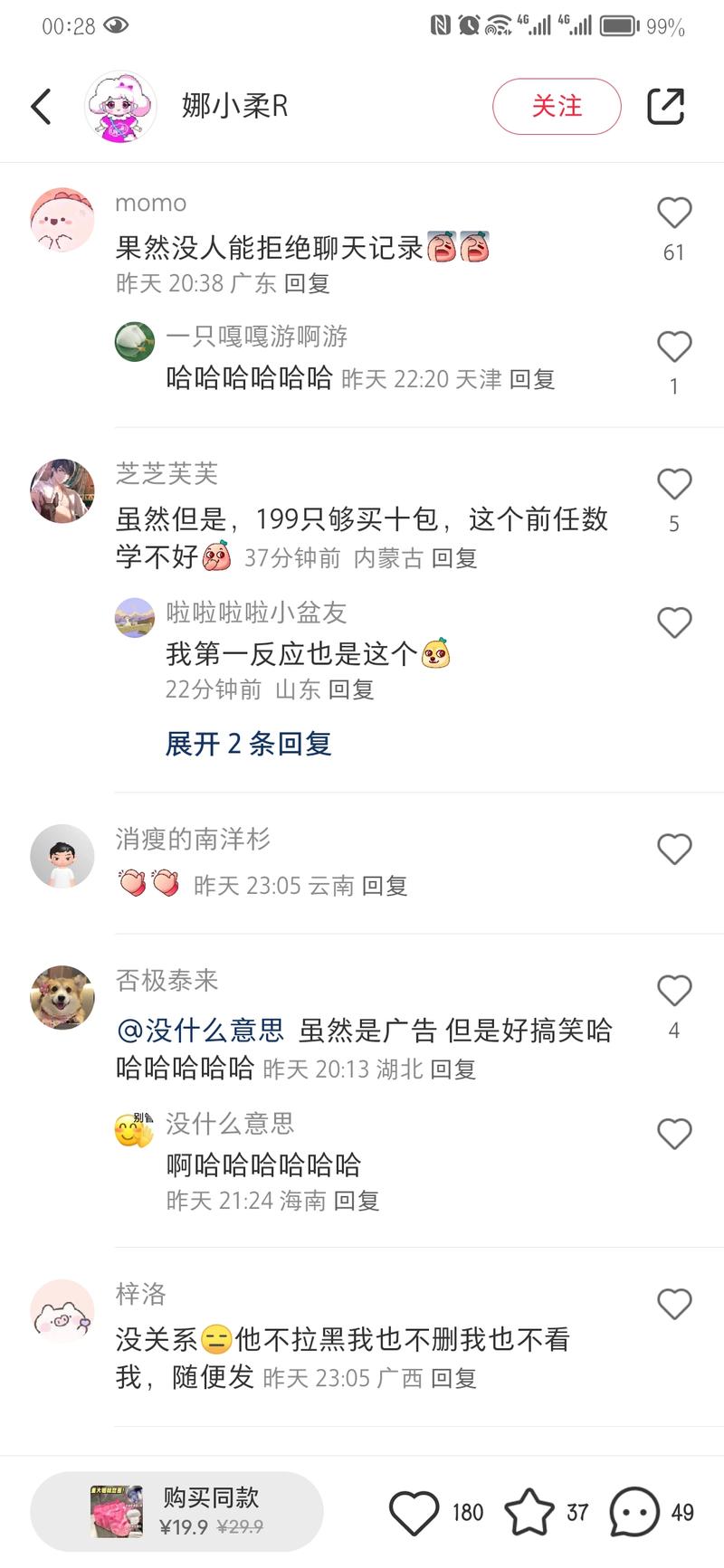
Task: Expand the 2 more replies
Action: tap(248, 744)
